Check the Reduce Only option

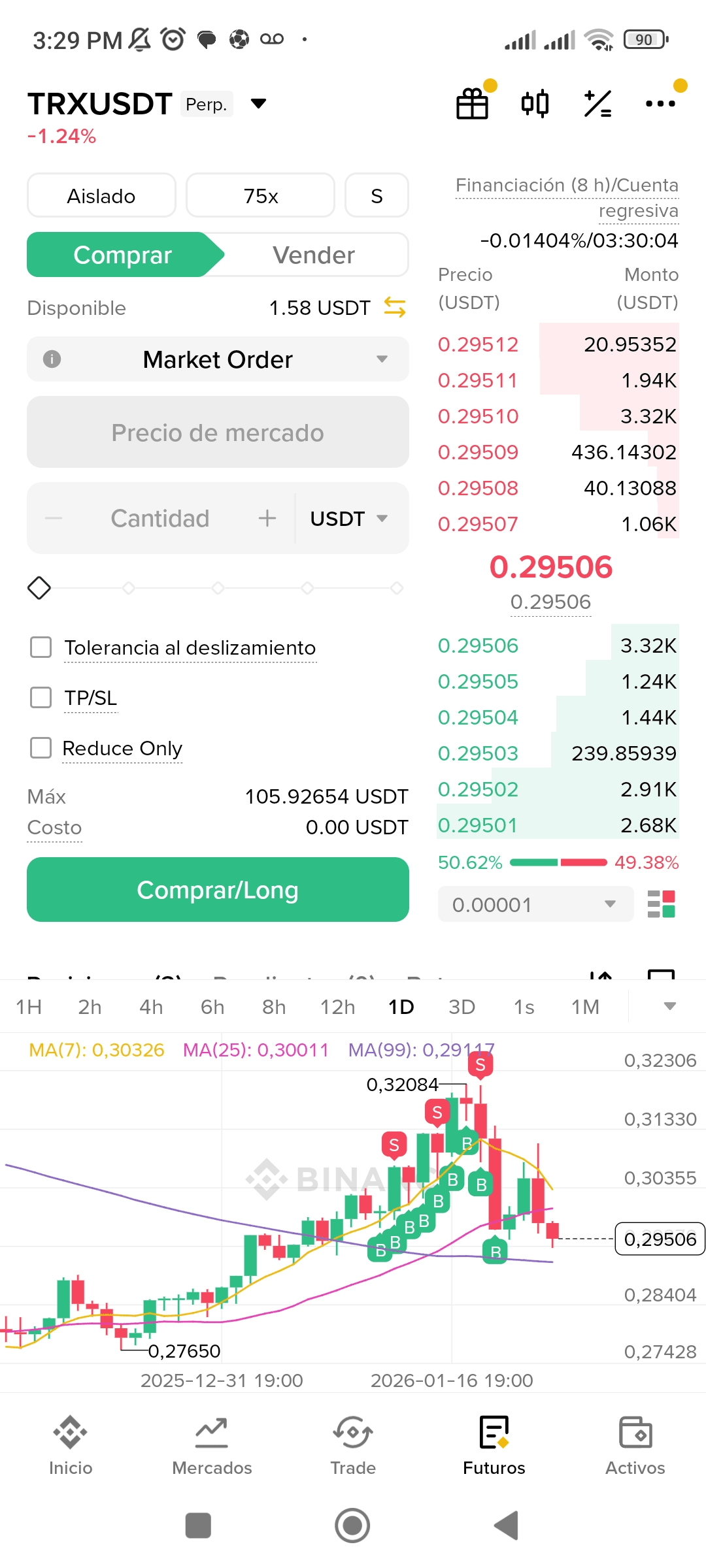pyautogui.click(x=41, y=747)
